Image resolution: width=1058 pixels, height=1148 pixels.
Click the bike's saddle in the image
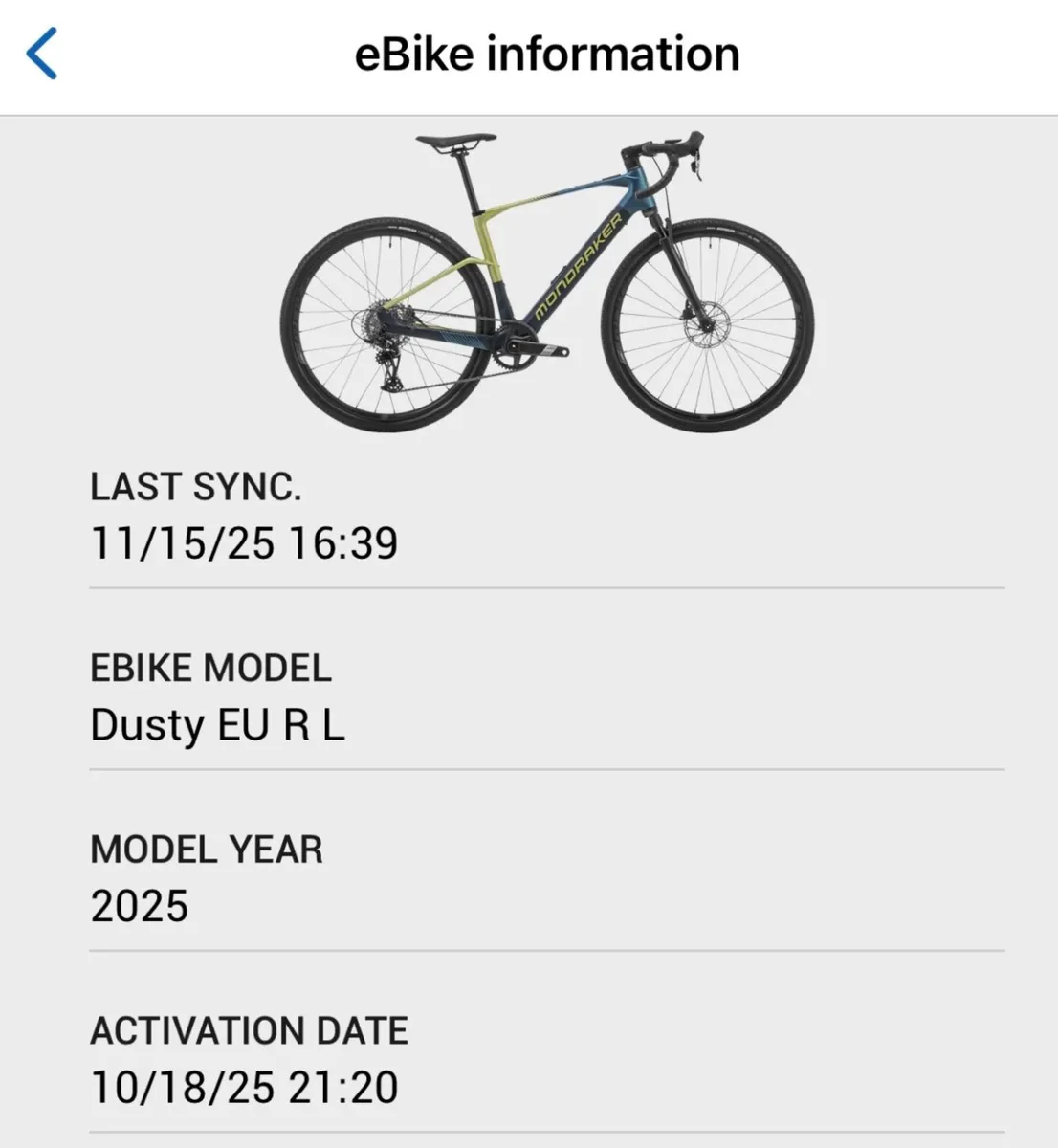click(454, 142)
